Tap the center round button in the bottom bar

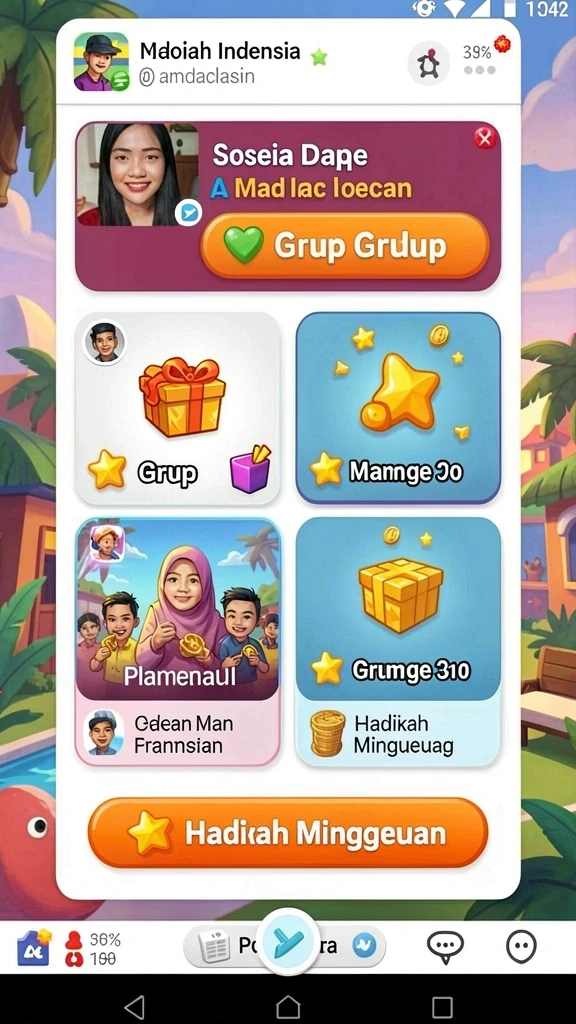288,944
